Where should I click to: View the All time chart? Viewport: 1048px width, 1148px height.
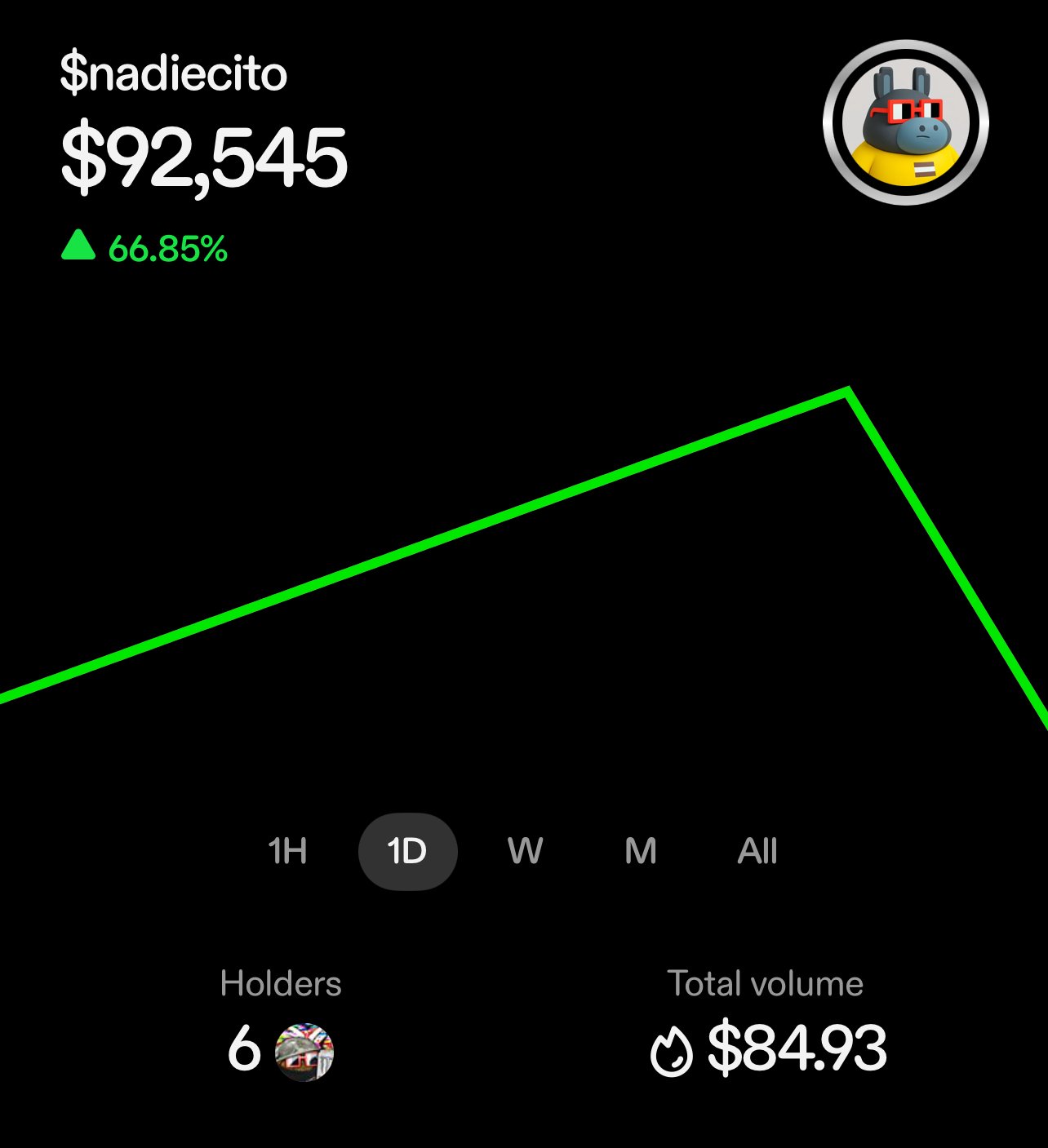[757, 851]
